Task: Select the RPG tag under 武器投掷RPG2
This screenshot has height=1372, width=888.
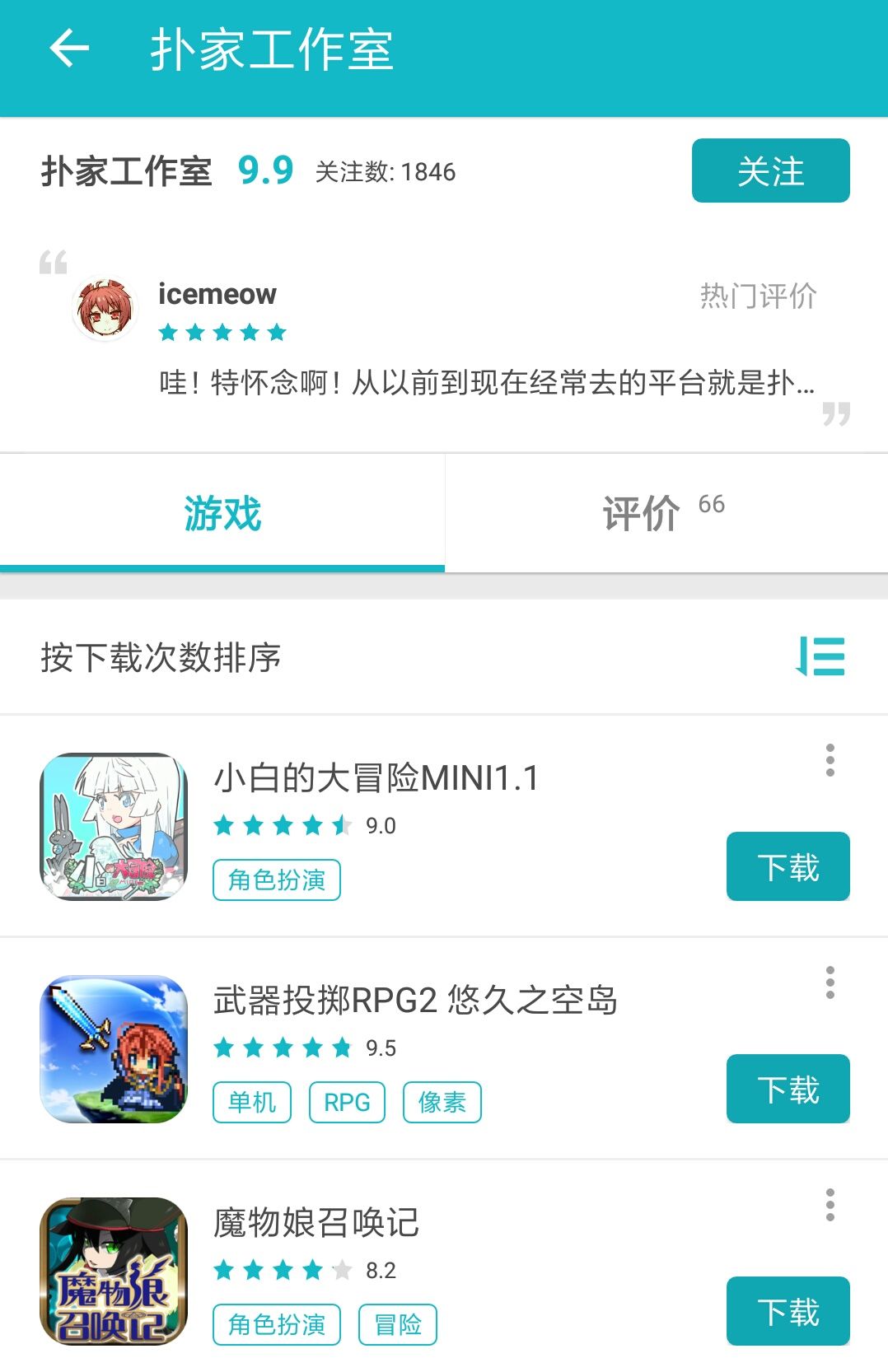Action: tap(347, 1101)
